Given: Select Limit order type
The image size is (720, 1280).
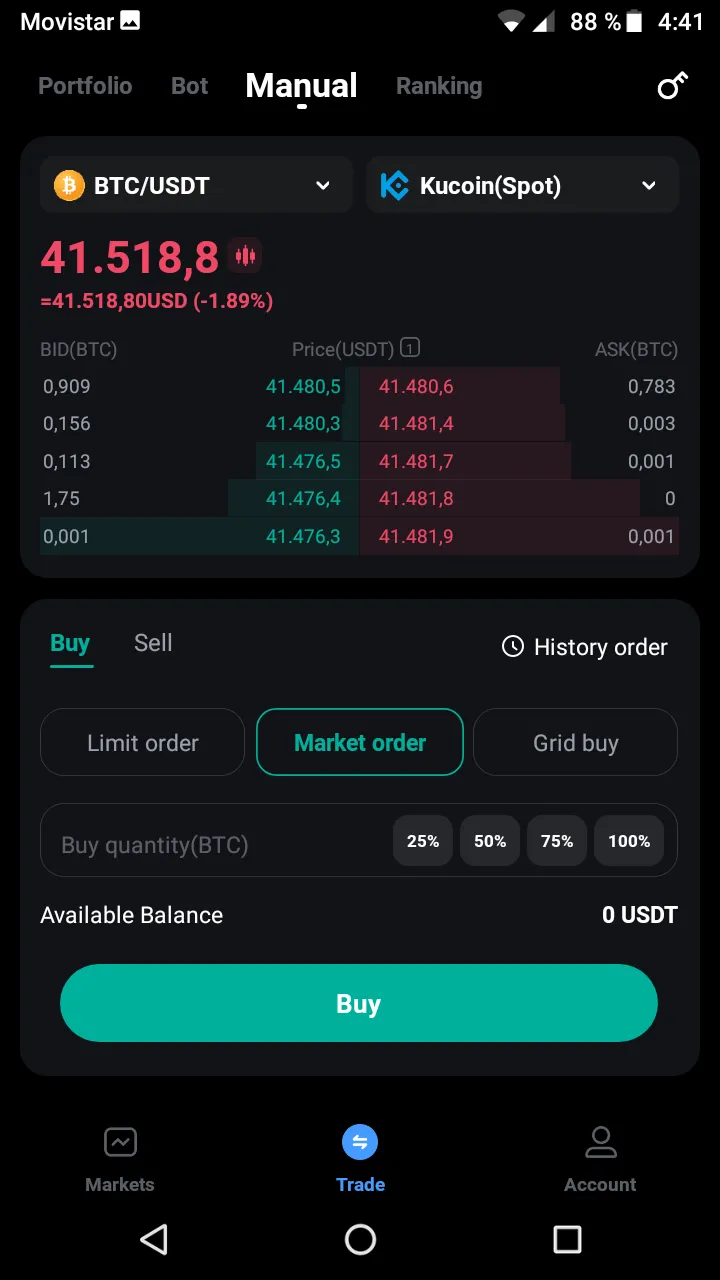Looking at the screenshot, I should [143, 742].
